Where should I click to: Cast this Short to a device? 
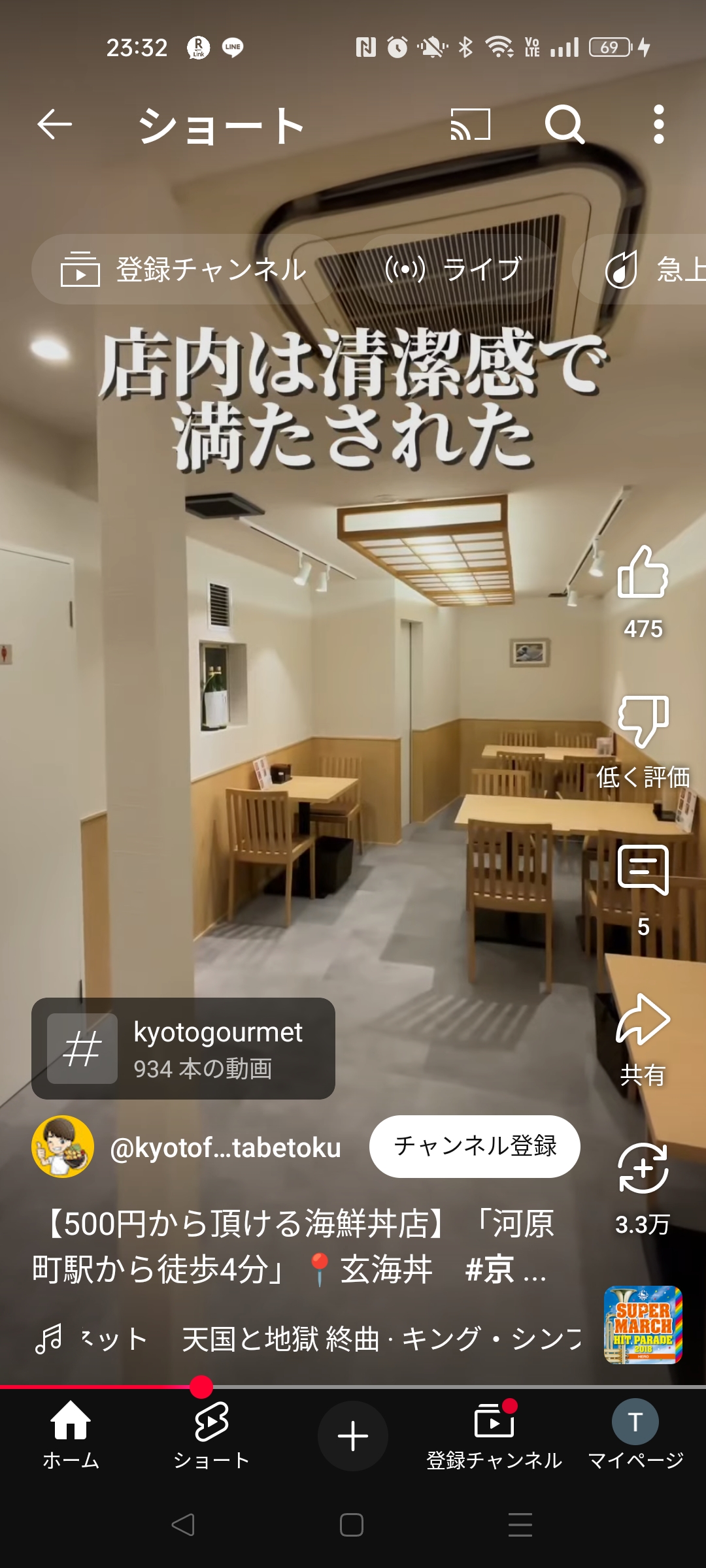[471, 125]
